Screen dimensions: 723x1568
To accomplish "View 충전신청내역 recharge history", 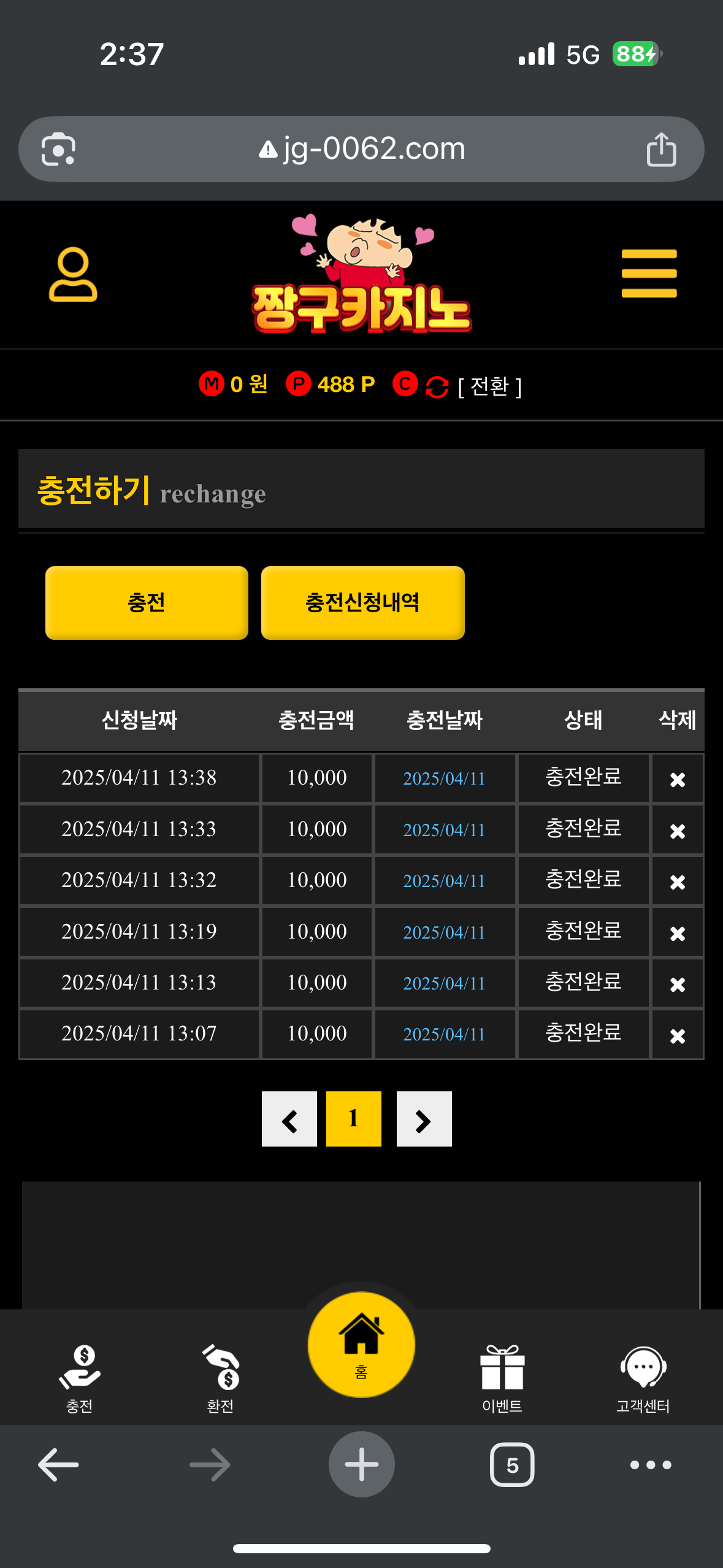I will point(362,602).
